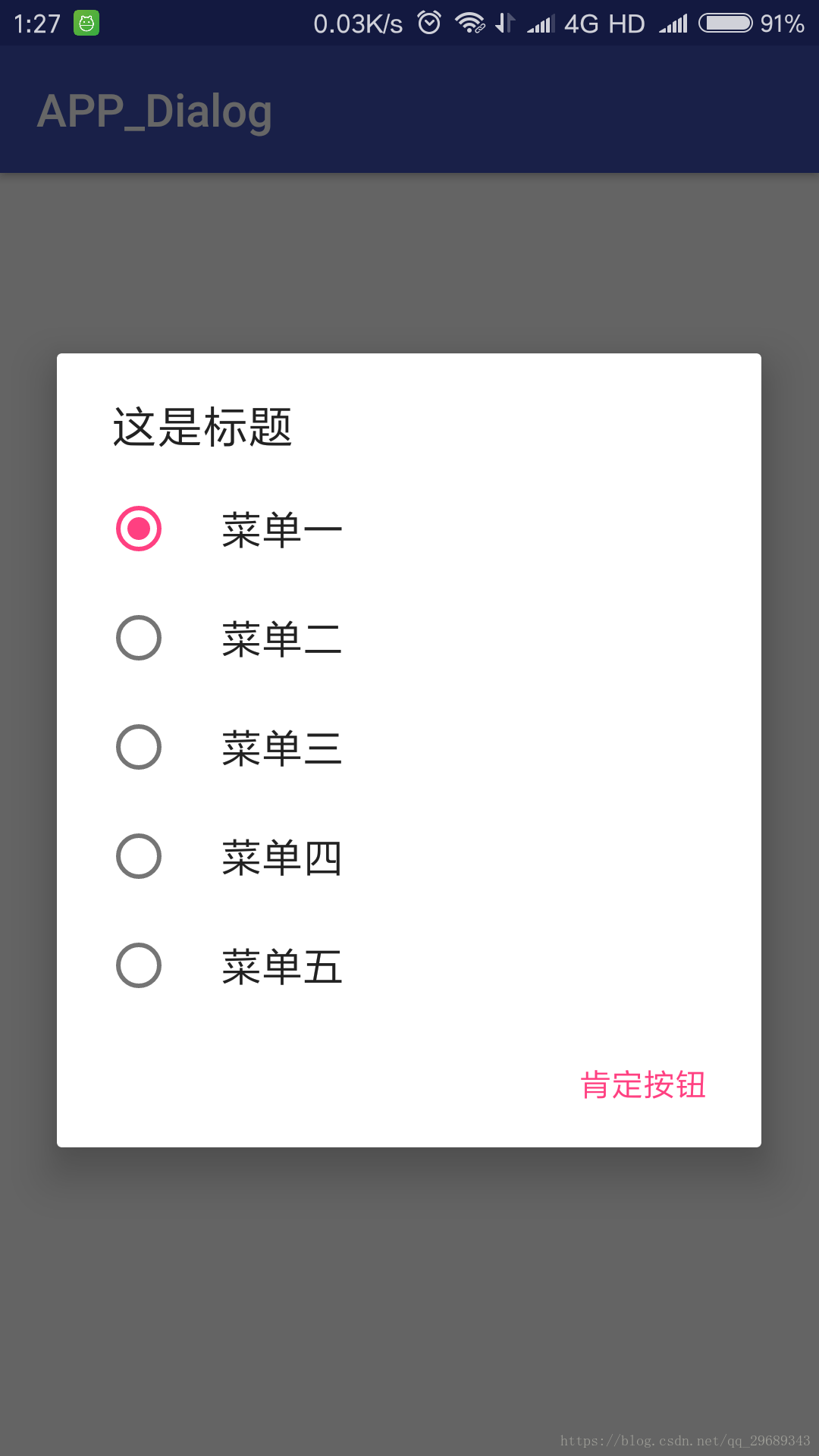Viewport: 819px width, 1456px height.
Task: Choose 菜单五 in the dialog
Action: (x=409, y=965)
